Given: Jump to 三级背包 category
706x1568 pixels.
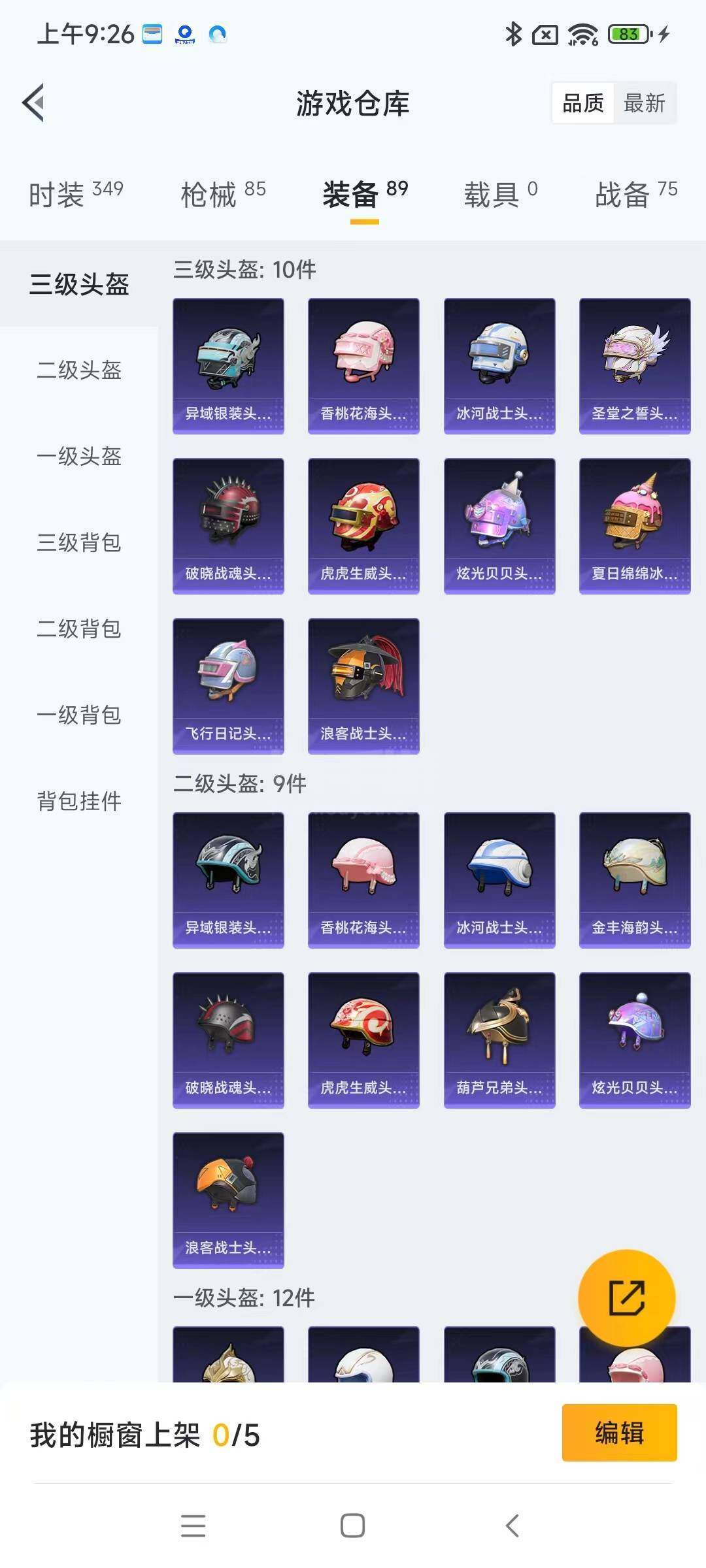Looking at the screenshot, I should (79, 543).
